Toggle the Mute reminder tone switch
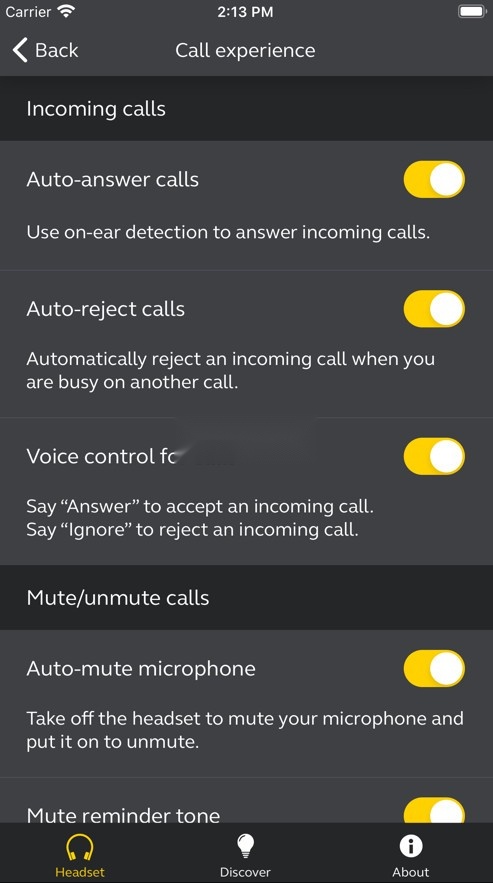 click(x=434, y=811)
